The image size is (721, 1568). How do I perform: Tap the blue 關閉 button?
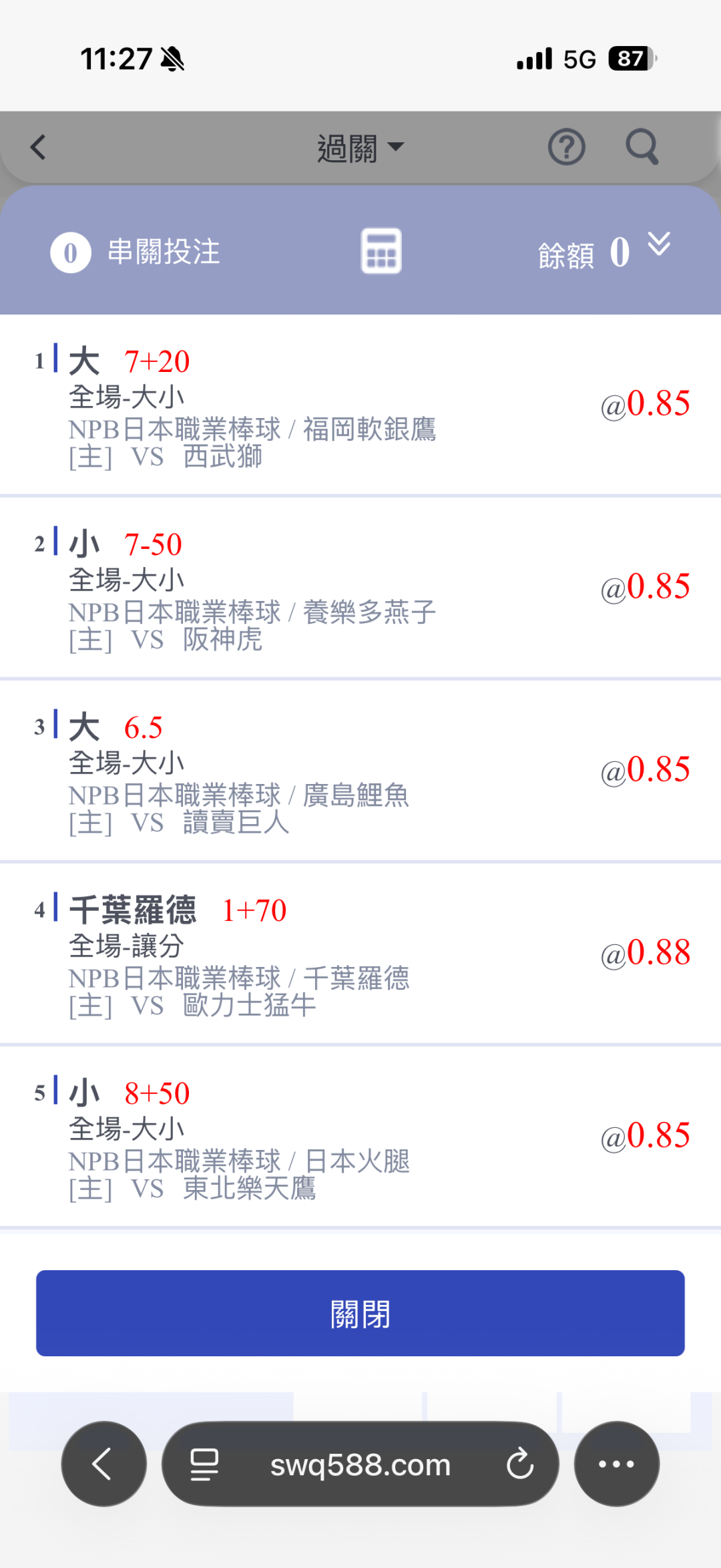(x=360, y=1313)
